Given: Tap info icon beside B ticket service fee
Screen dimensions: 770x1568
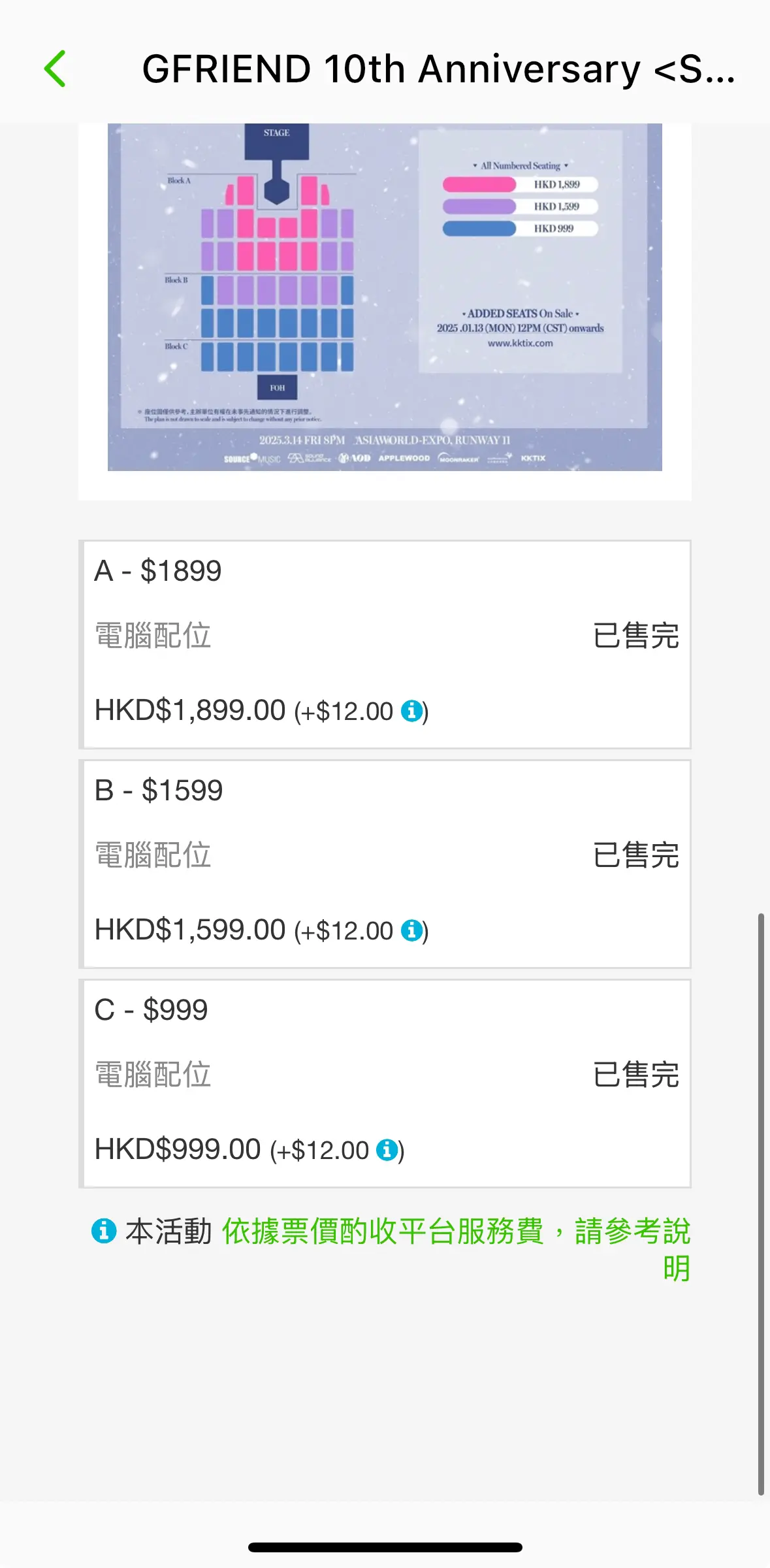Looking at the screenshot, I should 411,930.
